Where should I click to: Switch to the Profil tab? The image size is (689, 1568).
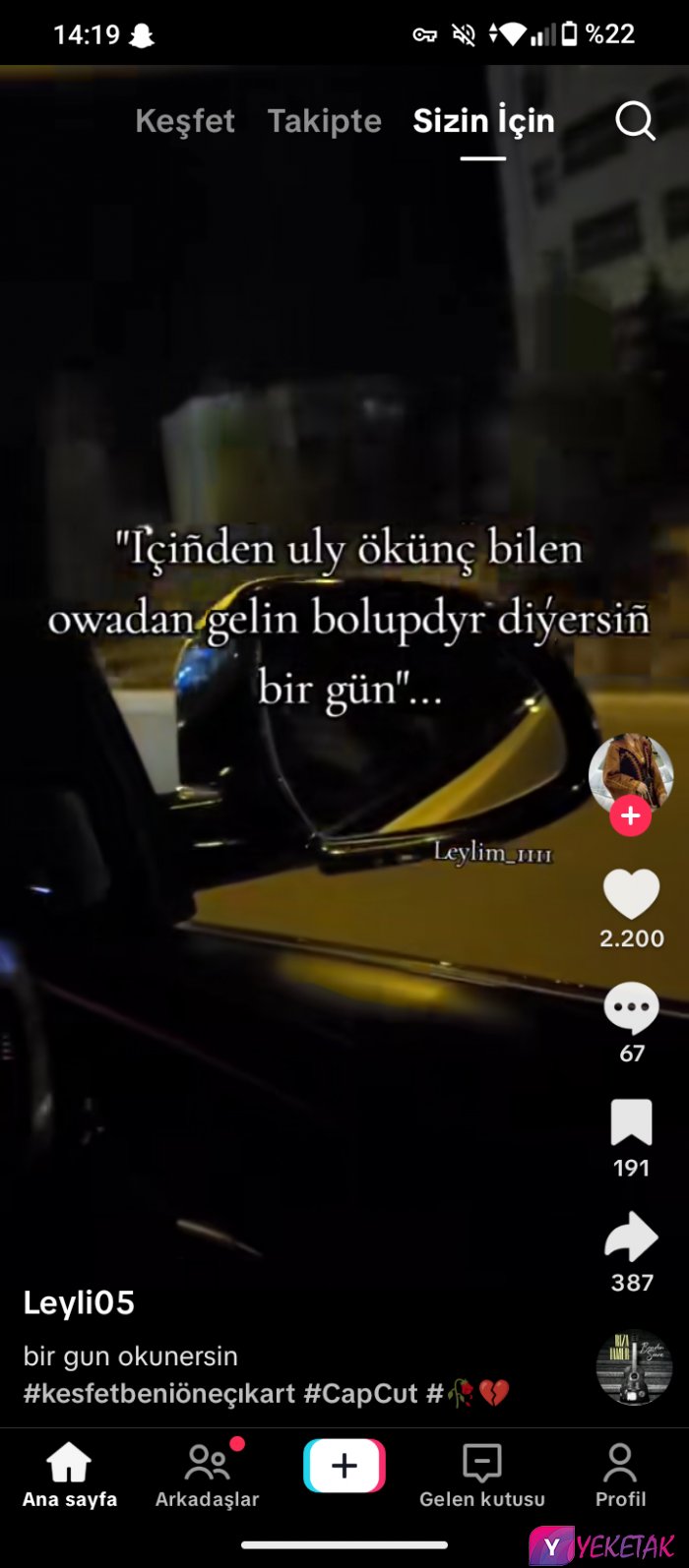620,1475
